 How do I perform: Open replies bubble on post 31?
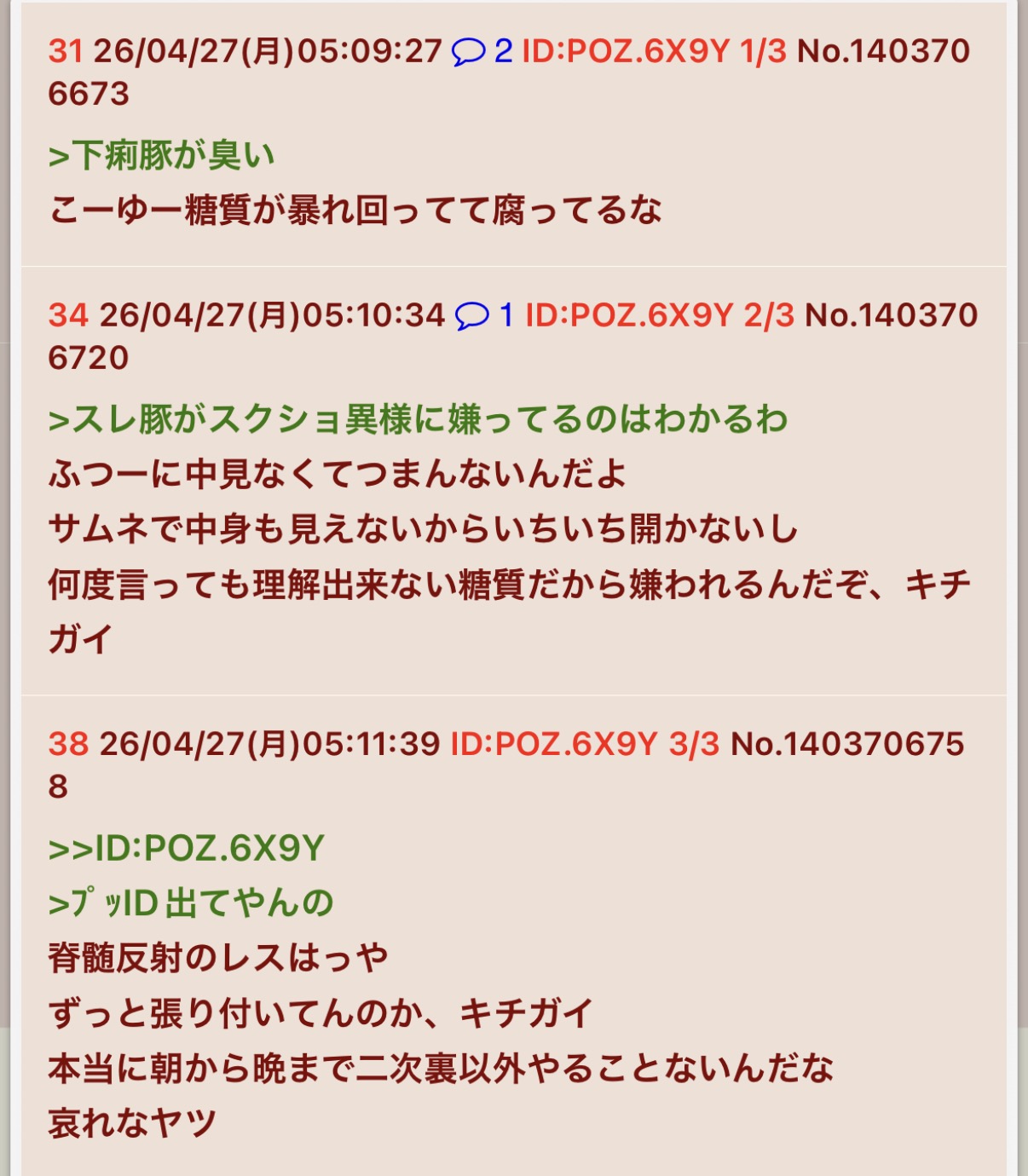(482, 52)
